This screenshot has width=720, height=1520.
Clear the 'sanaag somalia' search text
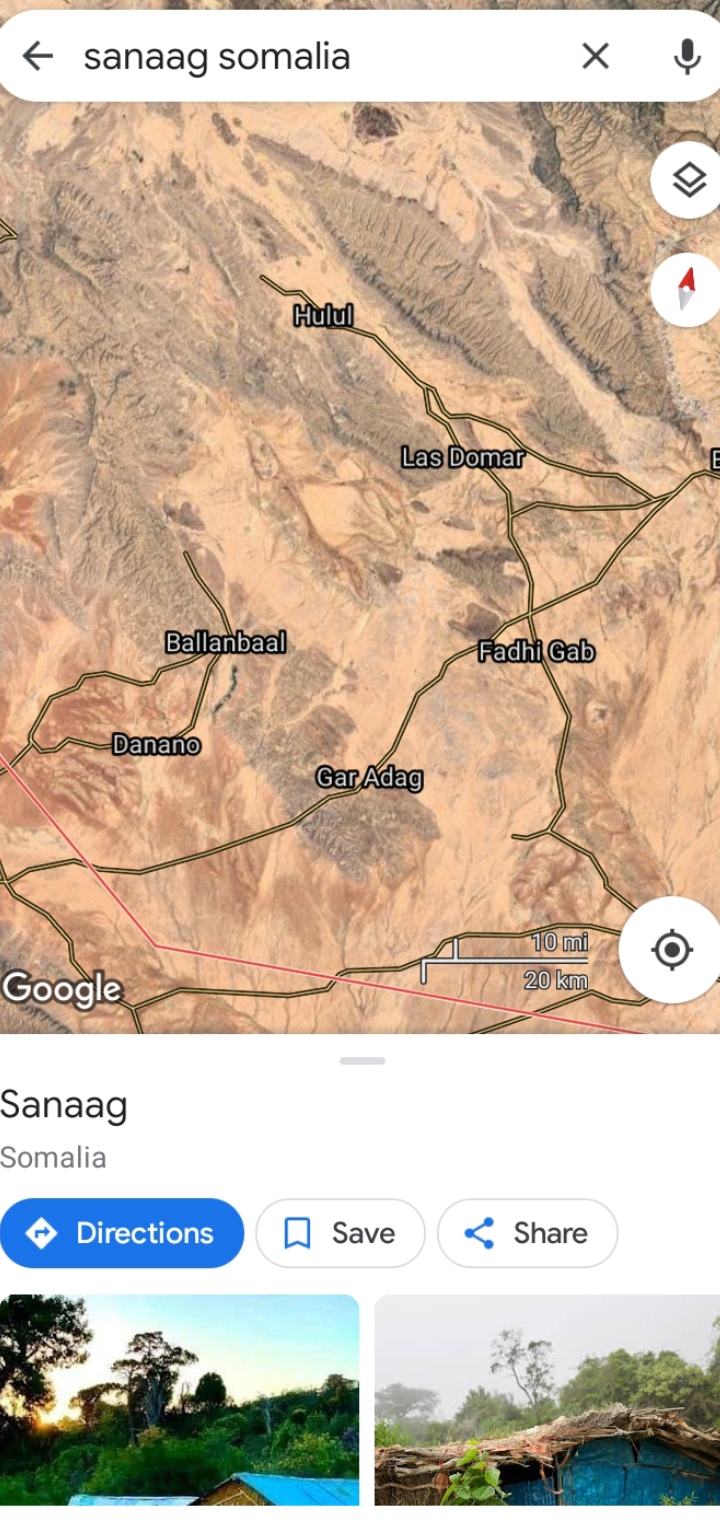pyautogui.click(x=595, y=56)
